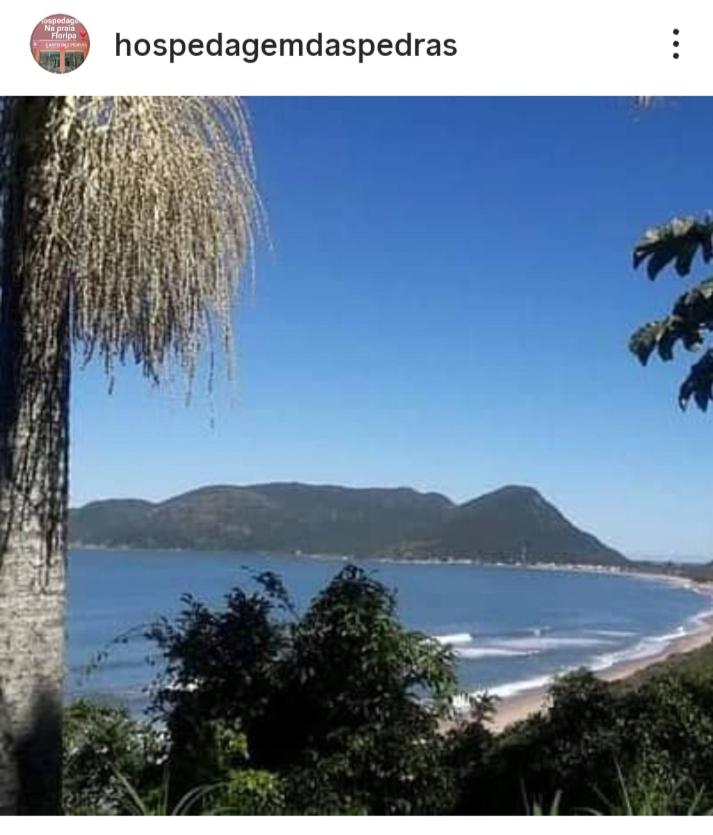Open the post options overflow menu

click(676, 44)
